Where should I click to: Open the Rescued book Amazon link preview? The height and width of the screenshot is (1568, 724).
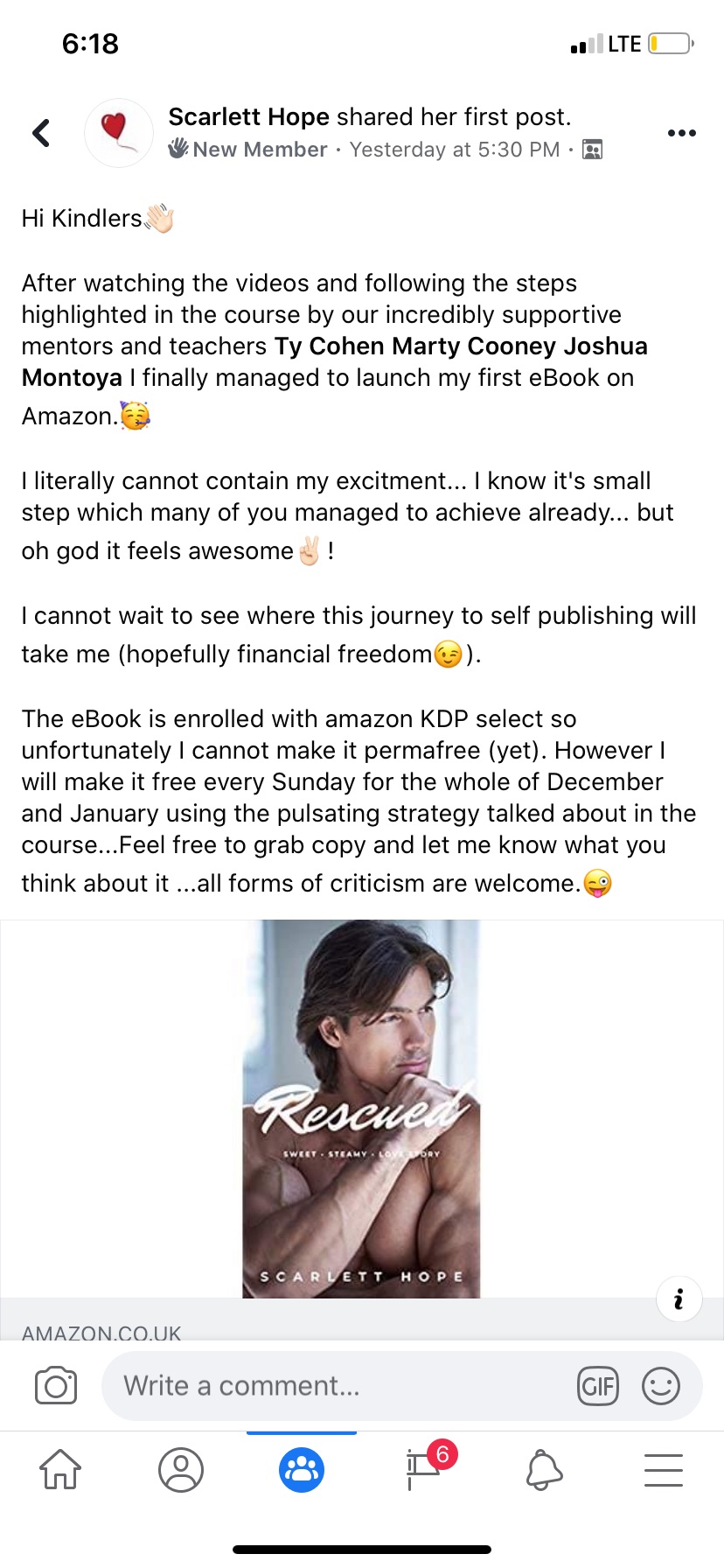coord(361,1108)
